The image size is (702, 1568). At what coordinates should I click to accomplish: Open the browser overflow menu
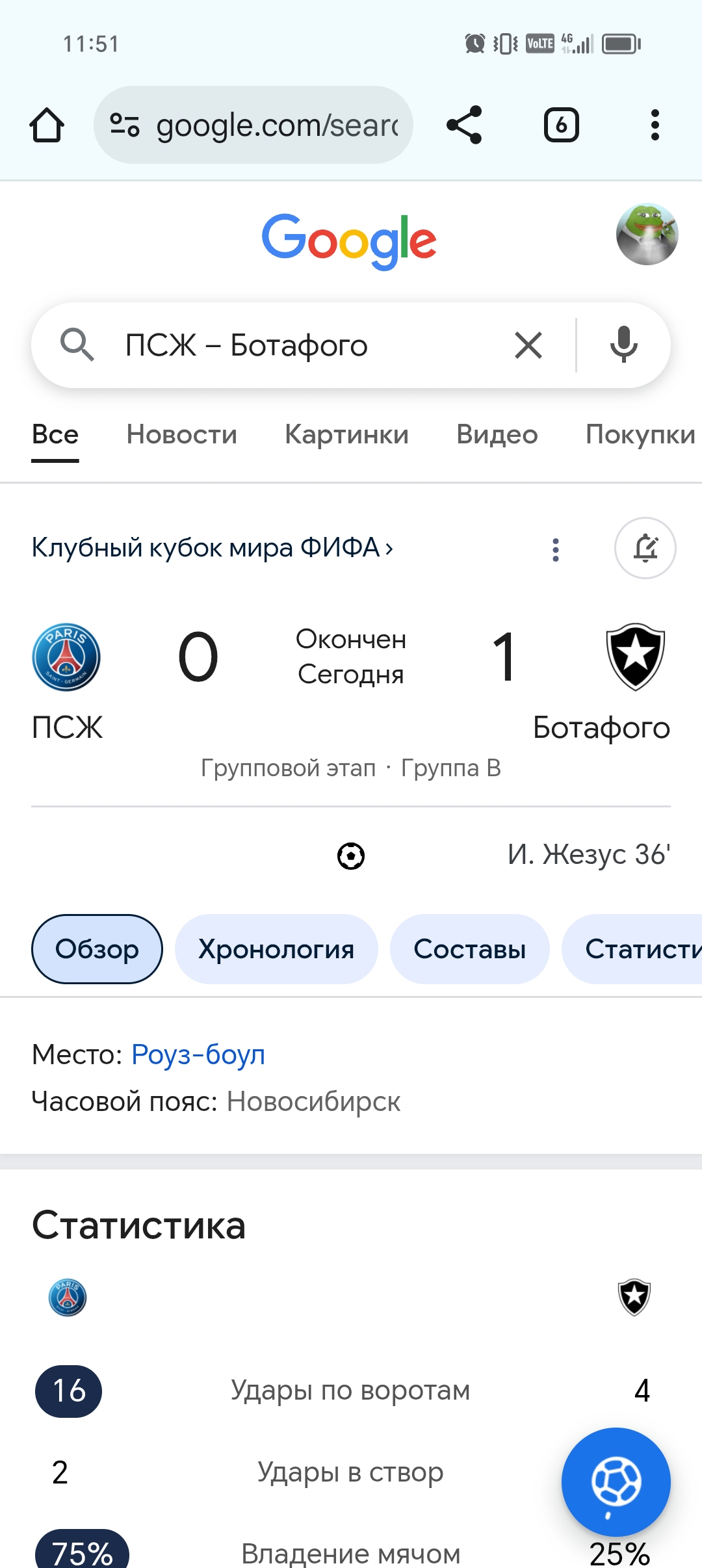(655, 125)
